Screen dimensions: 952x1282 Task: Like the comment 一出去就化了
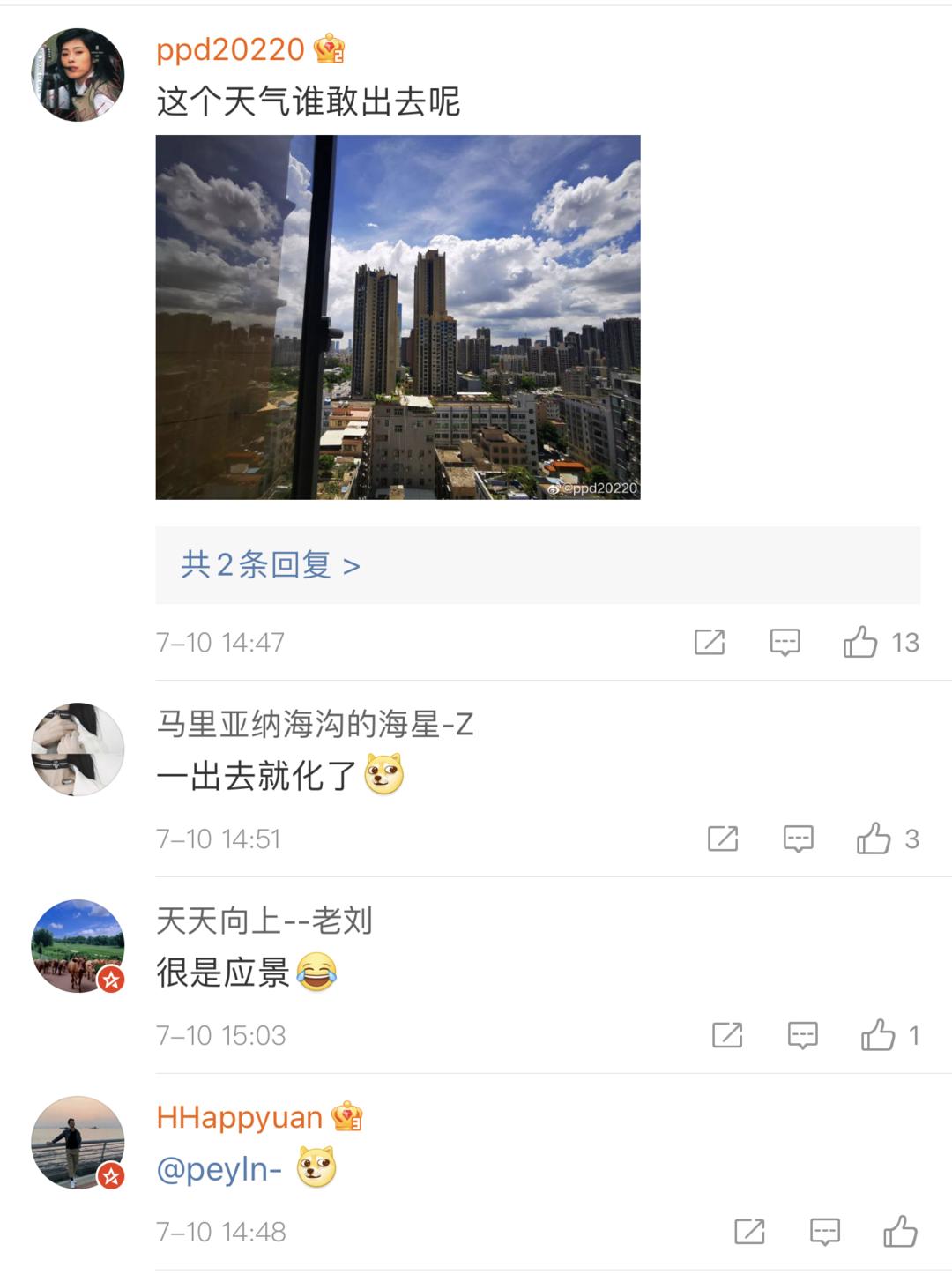pos(874,839)
